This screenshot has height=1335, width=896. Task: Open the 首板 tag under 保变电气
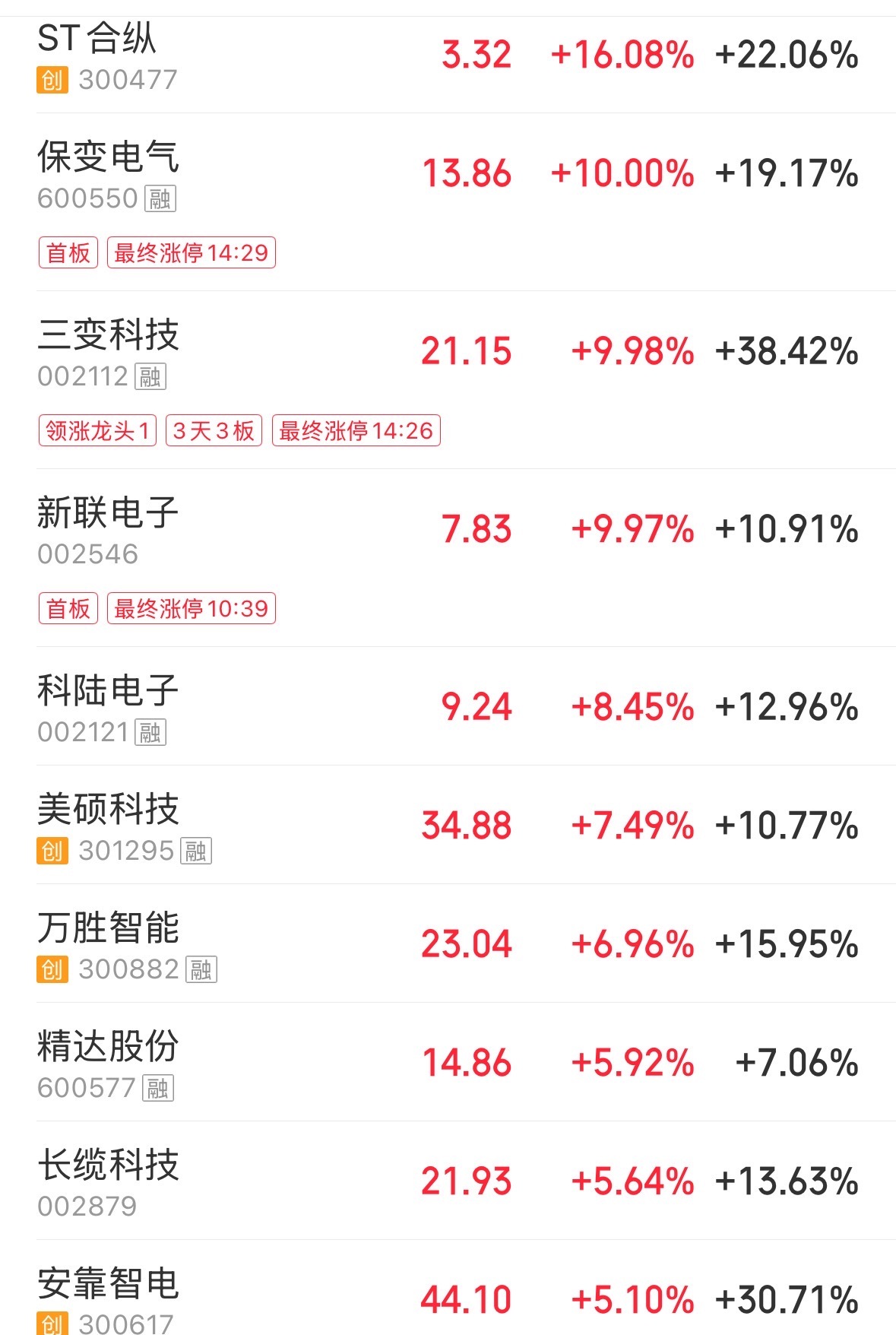(68, 253)
